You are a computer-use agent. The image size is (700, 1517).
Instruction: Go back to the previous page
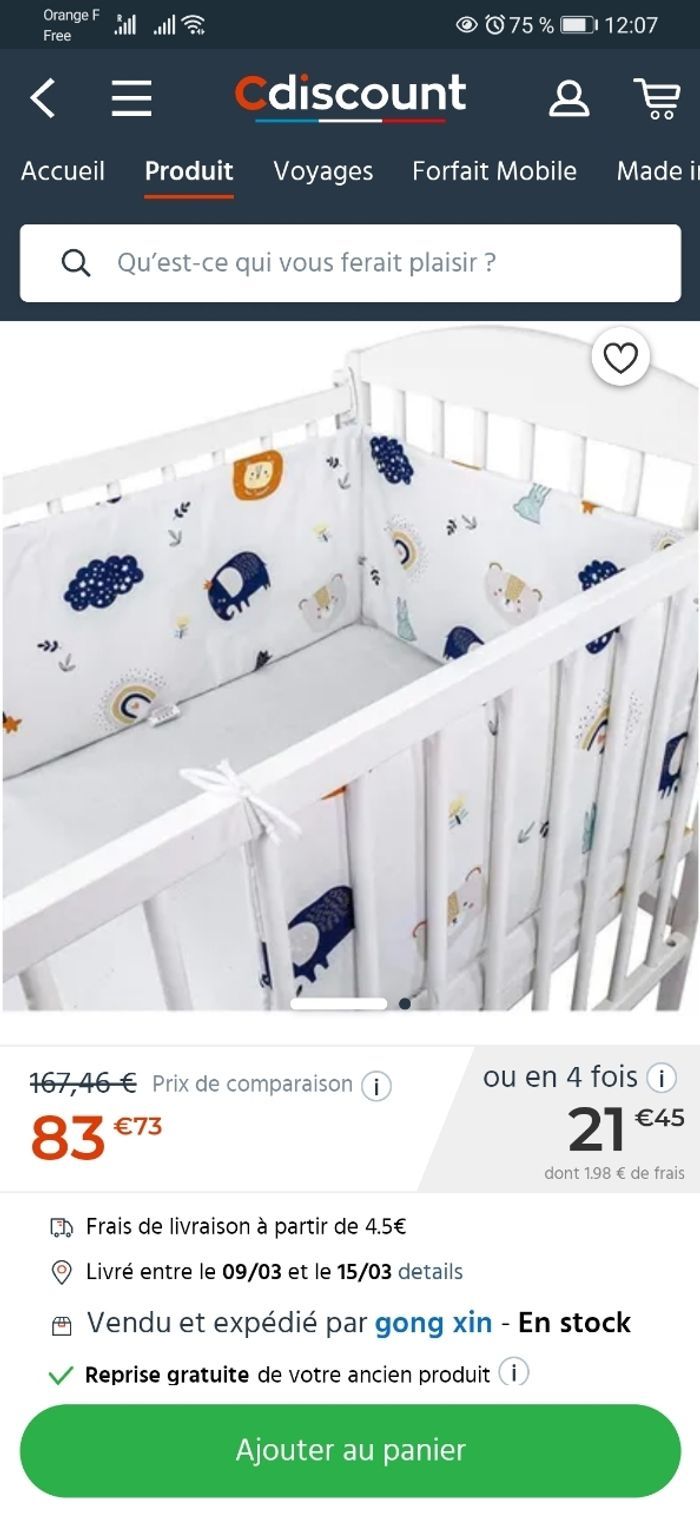(x=42, y=99)
